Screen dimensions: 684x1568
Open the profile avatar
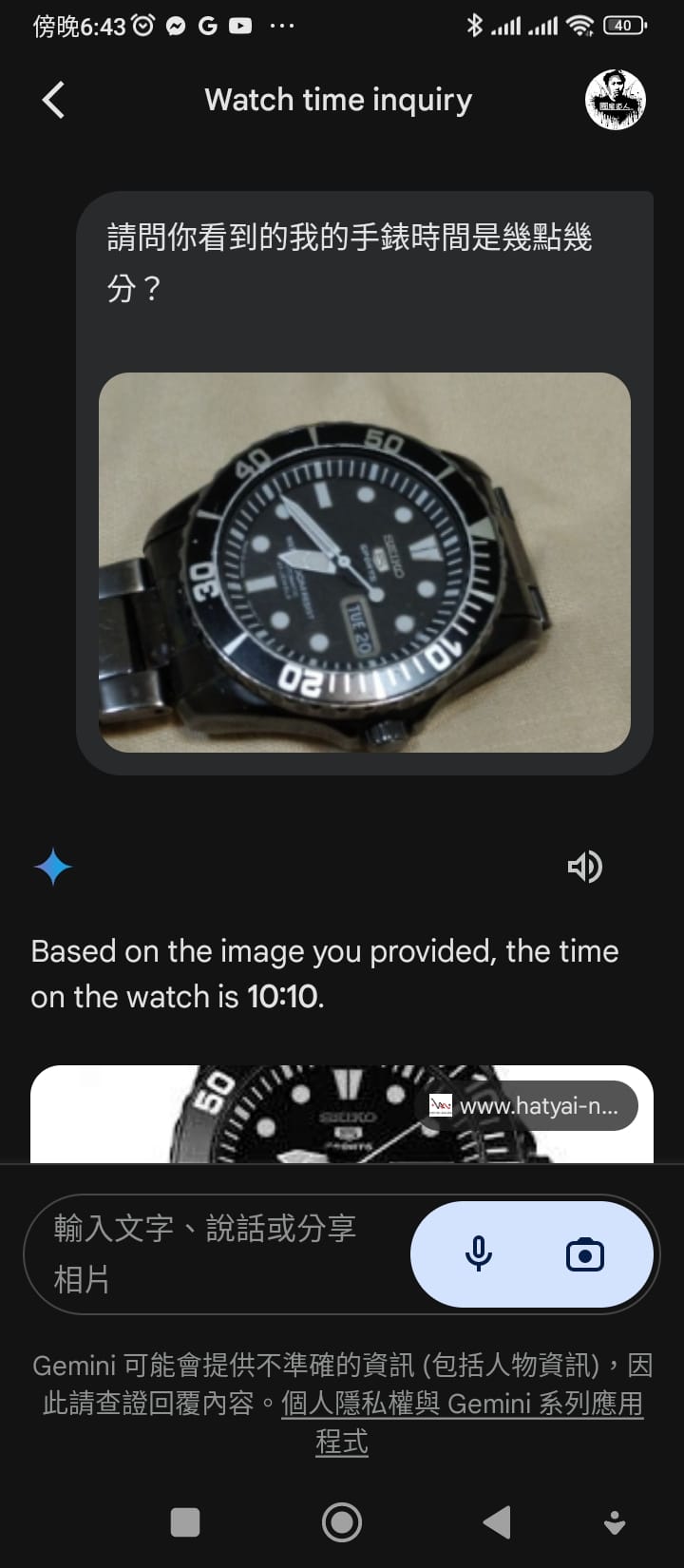(615, 100)
